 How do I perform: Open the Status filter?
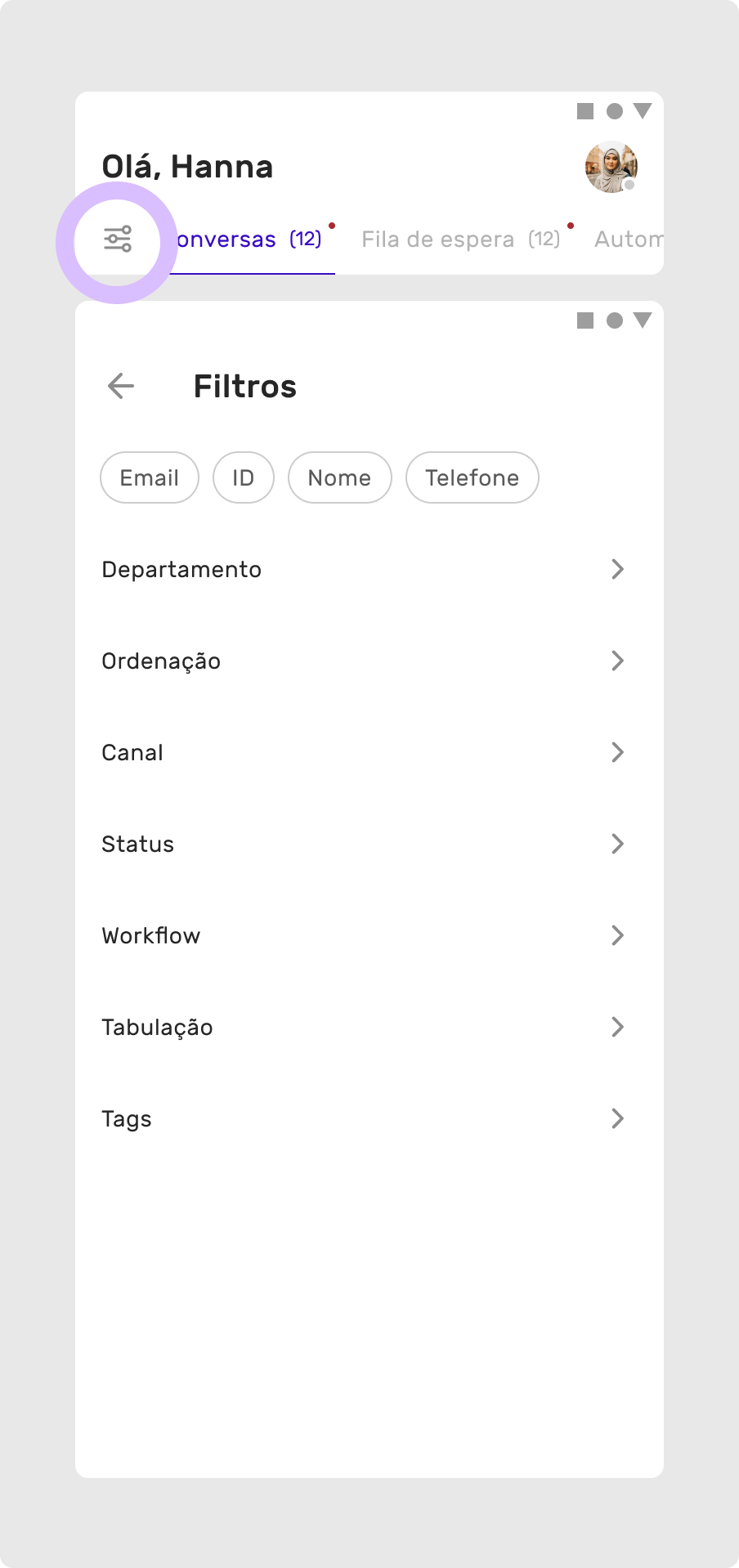tap(362, 844)
